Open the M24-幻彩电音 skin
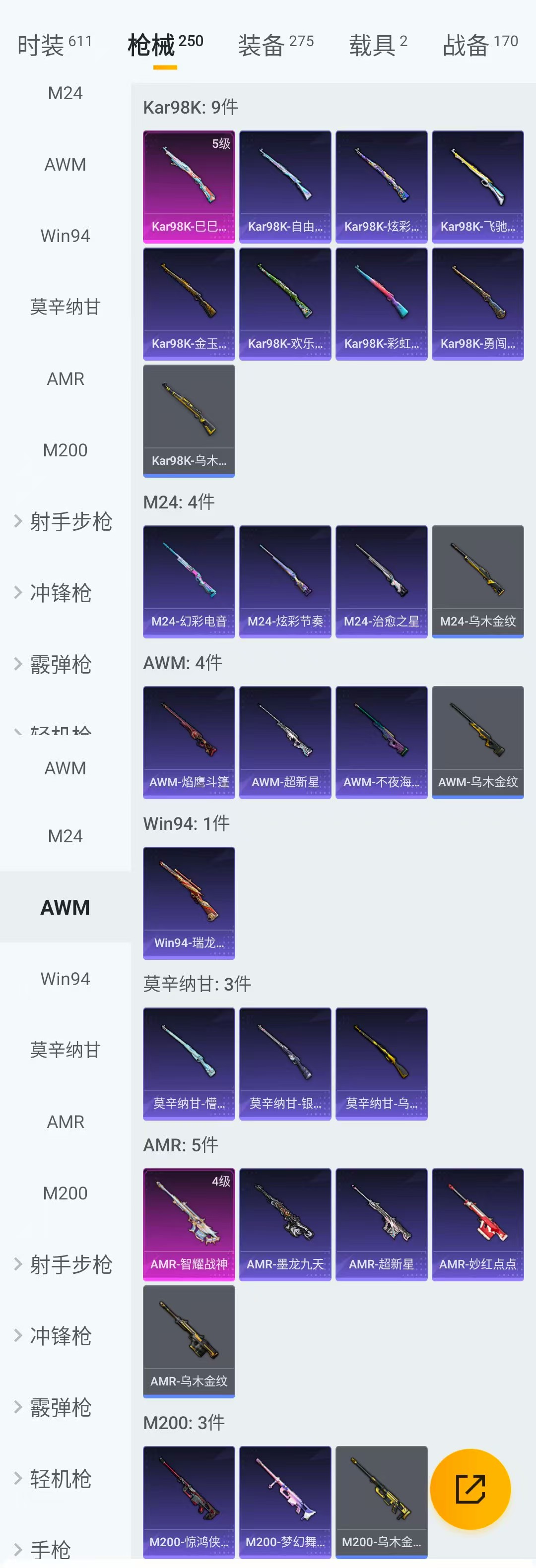Screen dimensions: 536x1568 click(x=189, y=581)
